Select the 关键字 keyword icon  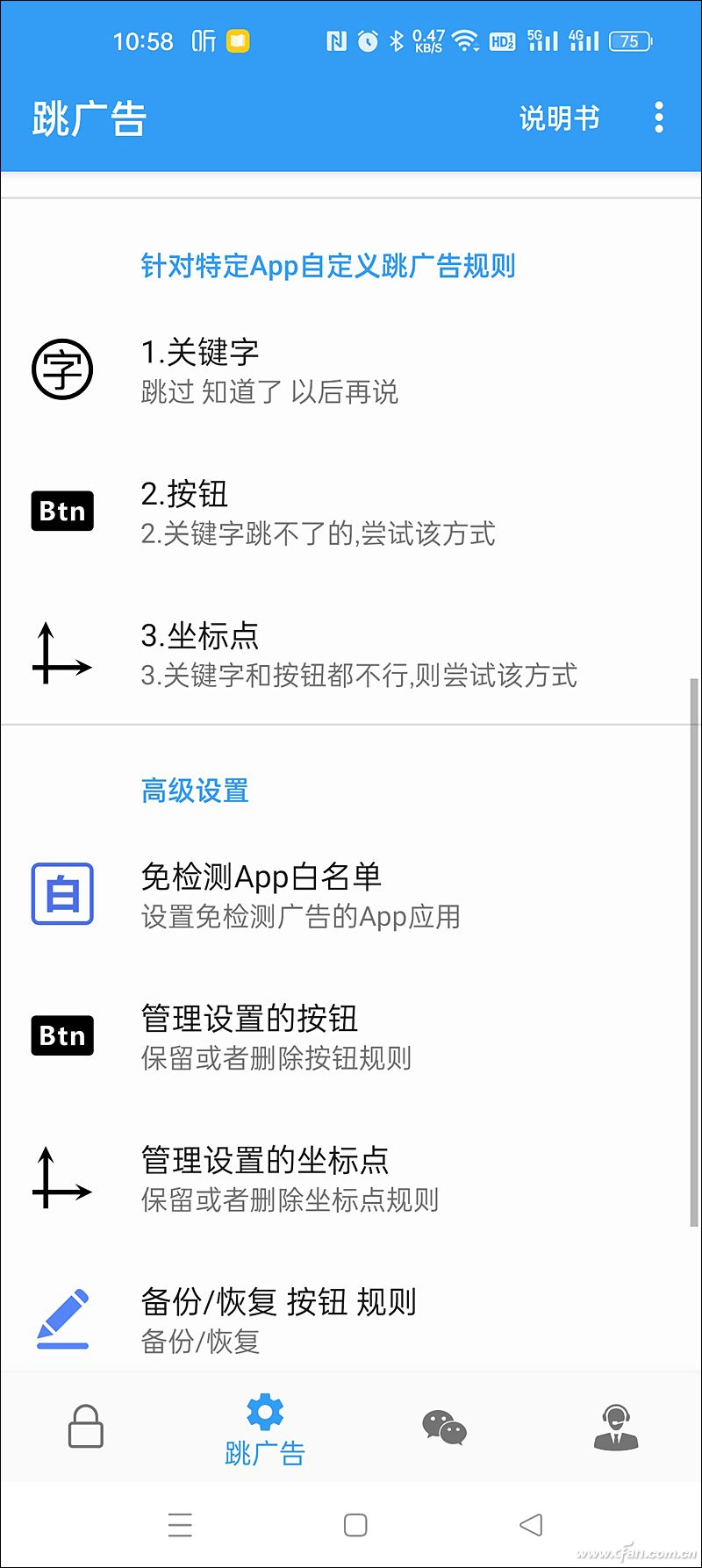coord(61,369)
